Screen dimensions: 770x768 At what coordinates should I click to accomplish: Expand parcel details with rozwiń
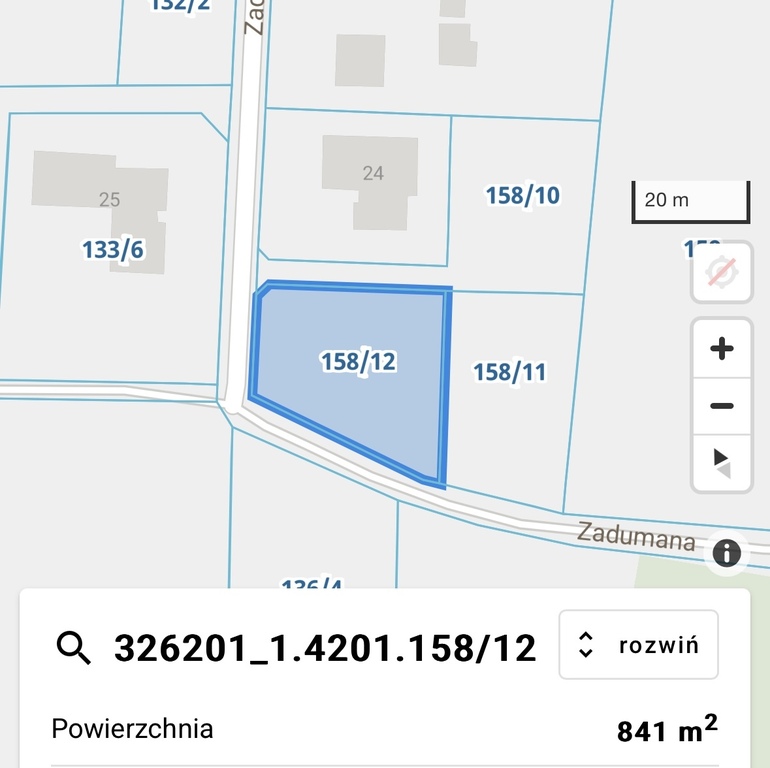click(638, 645)
